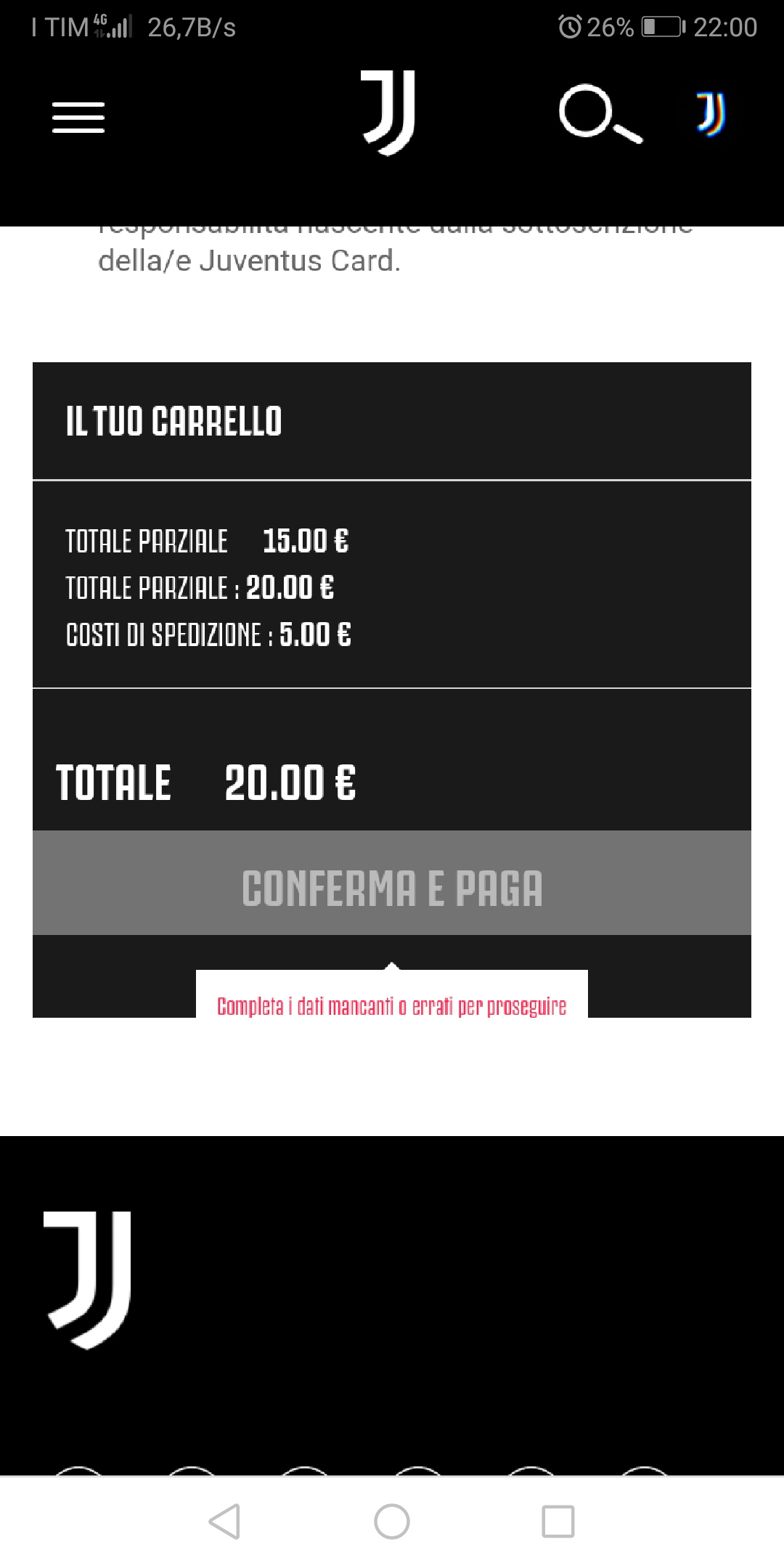
Task: Open the search magnifier icon
Action: point(600,114)
